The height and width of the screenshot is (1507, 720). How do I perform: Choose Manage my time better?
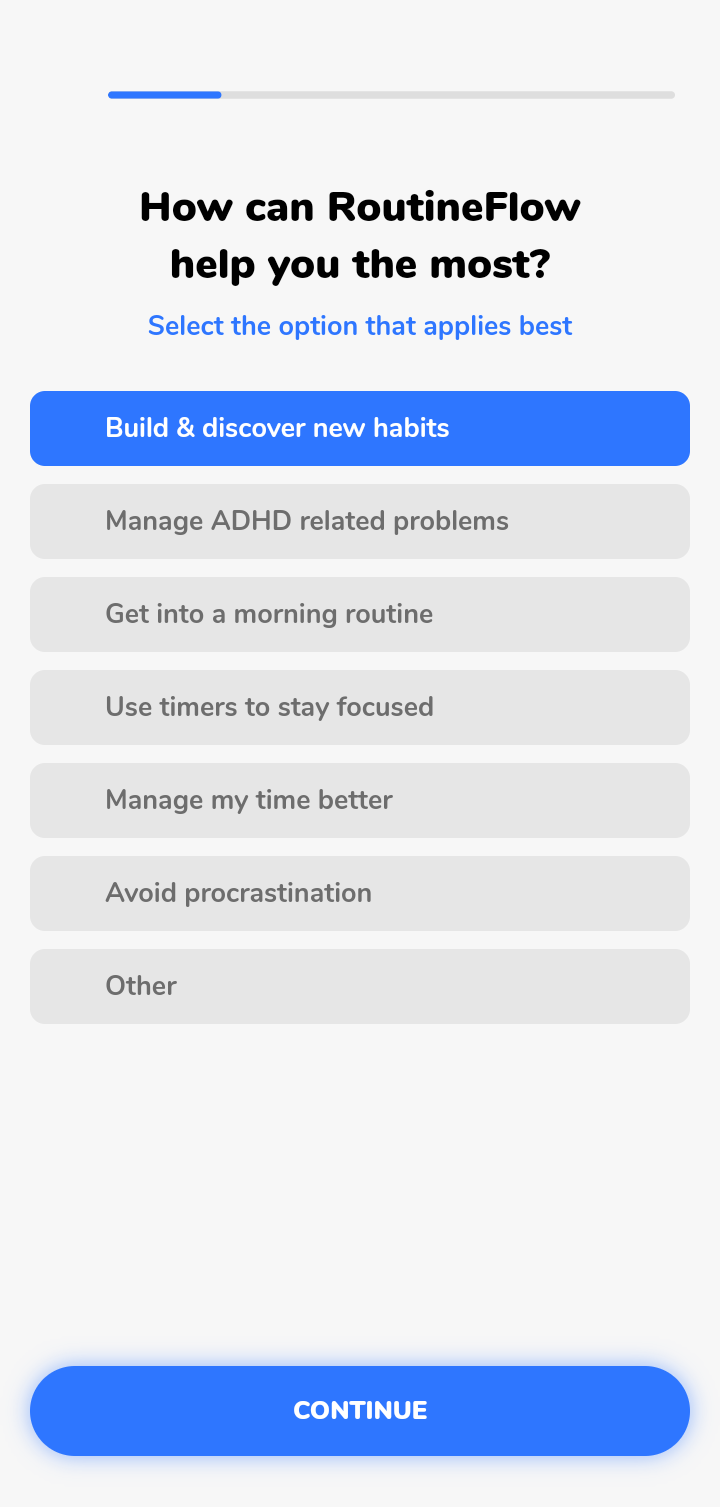coord(360,800)
